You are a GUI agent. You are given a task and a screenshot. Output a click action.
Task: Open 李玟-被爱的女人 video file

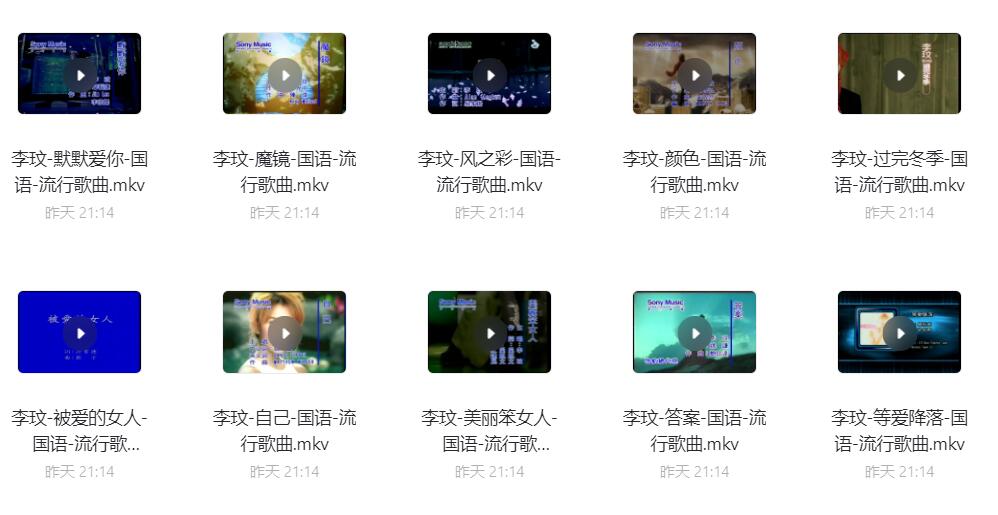(x=80, y=332)
